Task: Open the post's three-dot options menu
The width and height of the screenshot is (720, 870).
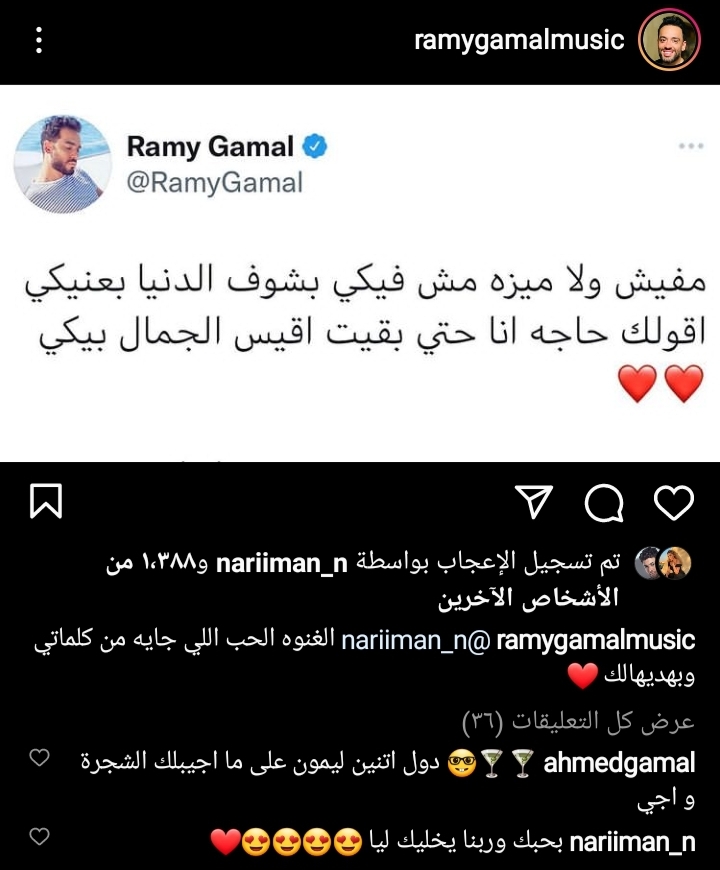Action: pyautogui.click(x=39, y=41)
